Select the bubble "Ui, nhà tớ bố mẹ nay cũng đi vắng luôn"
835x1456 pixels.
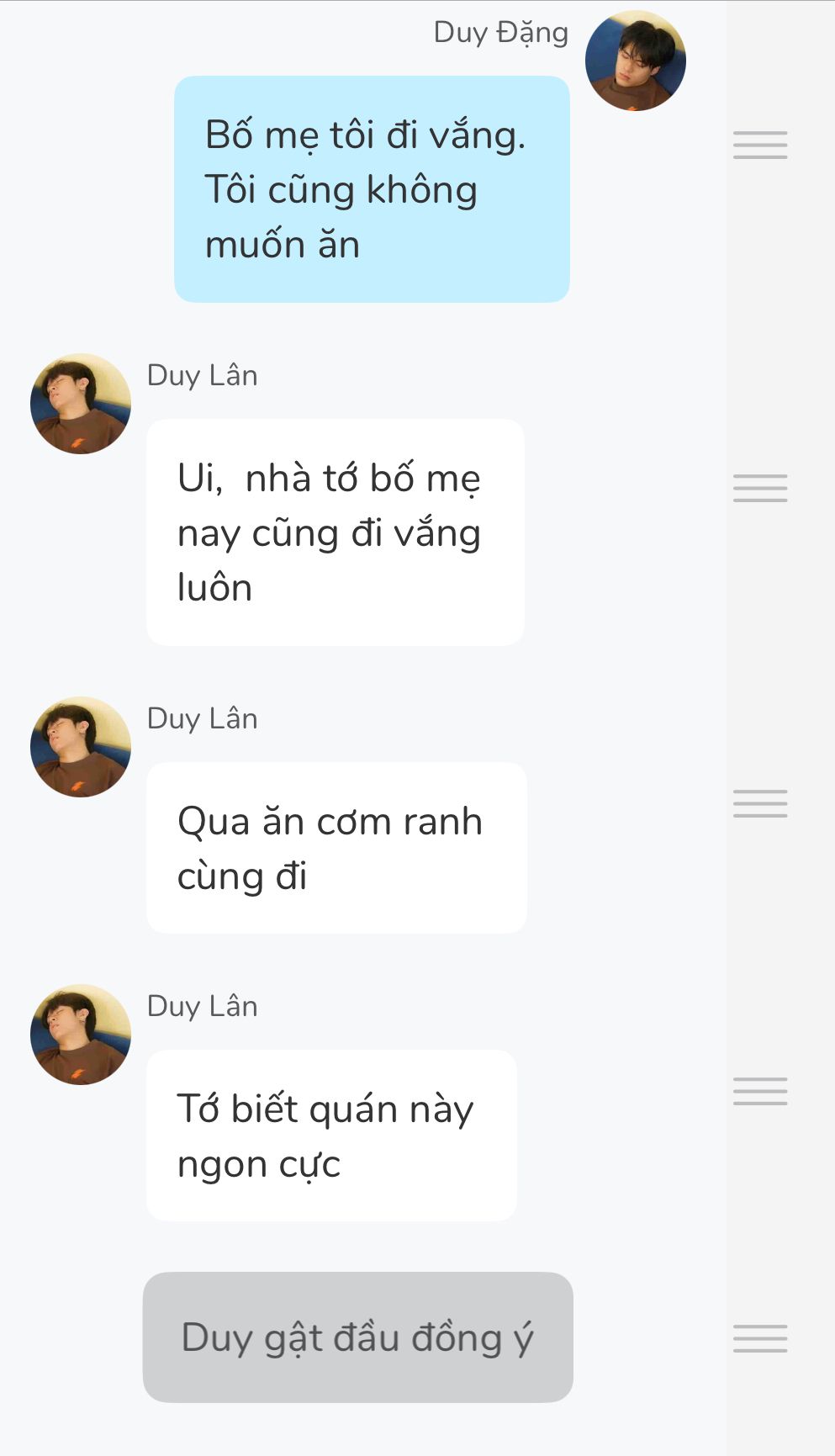335,532
